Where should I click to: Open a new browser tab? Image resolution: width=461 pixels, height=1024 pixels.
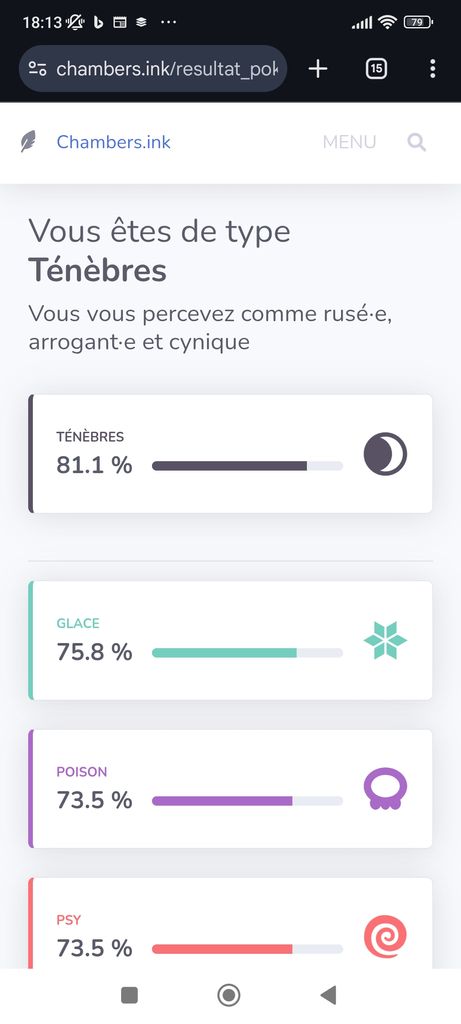tap(317, 69)
